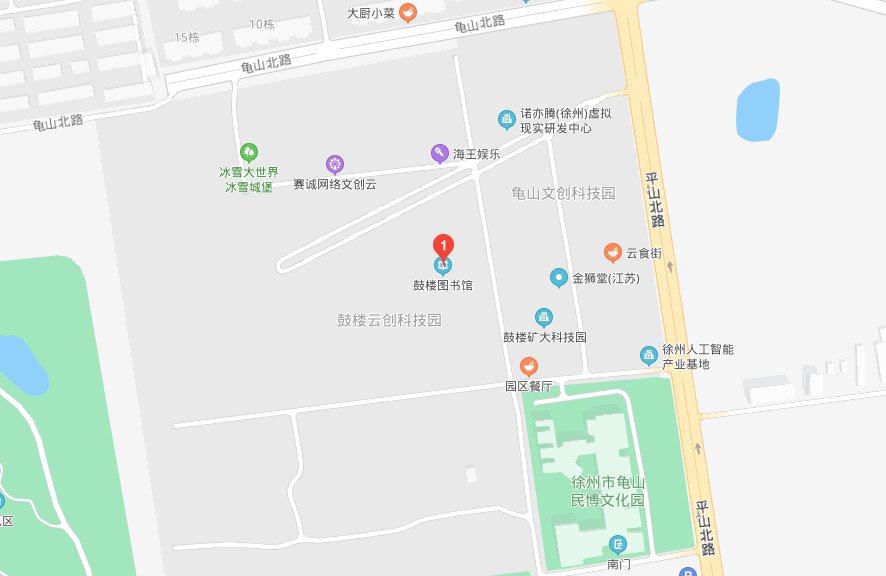
Task: Open the 海王娱乐 place marker
Action: point(440,153)
